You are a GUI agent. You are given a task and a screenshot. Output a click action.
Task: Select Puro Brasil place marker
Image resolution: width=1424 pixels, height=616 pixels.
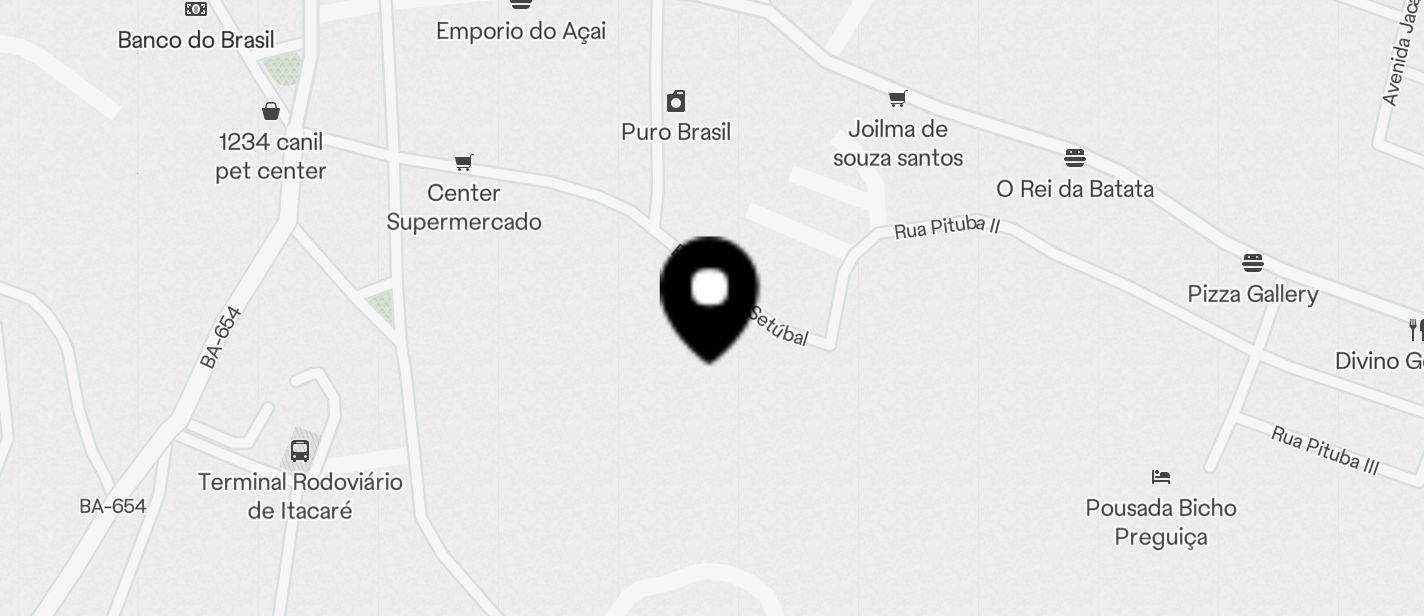point(676,101)
